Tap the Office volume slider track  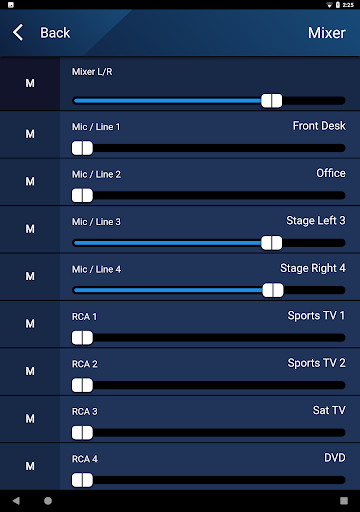point(209,195)
